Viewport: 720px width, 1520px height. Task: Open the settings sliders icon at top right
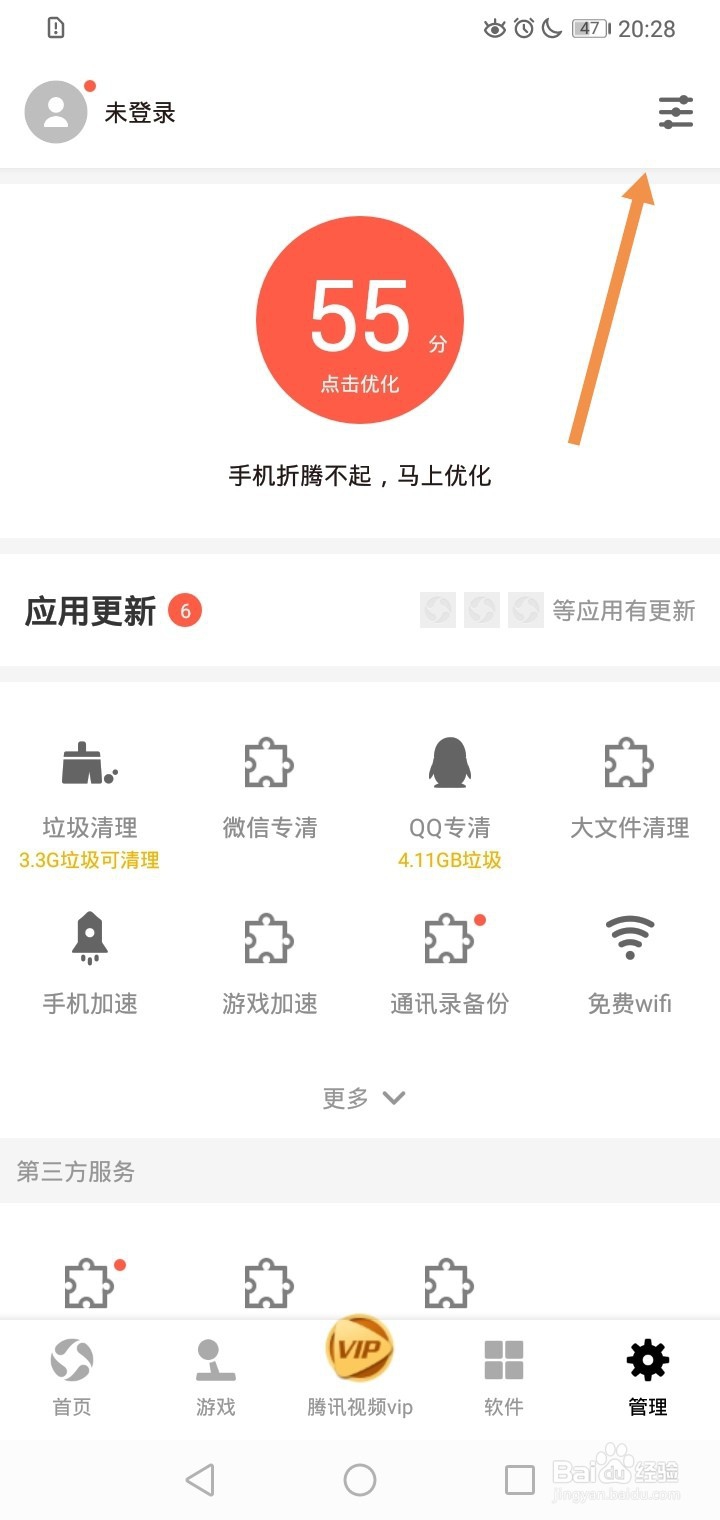(x=675, y=112)
